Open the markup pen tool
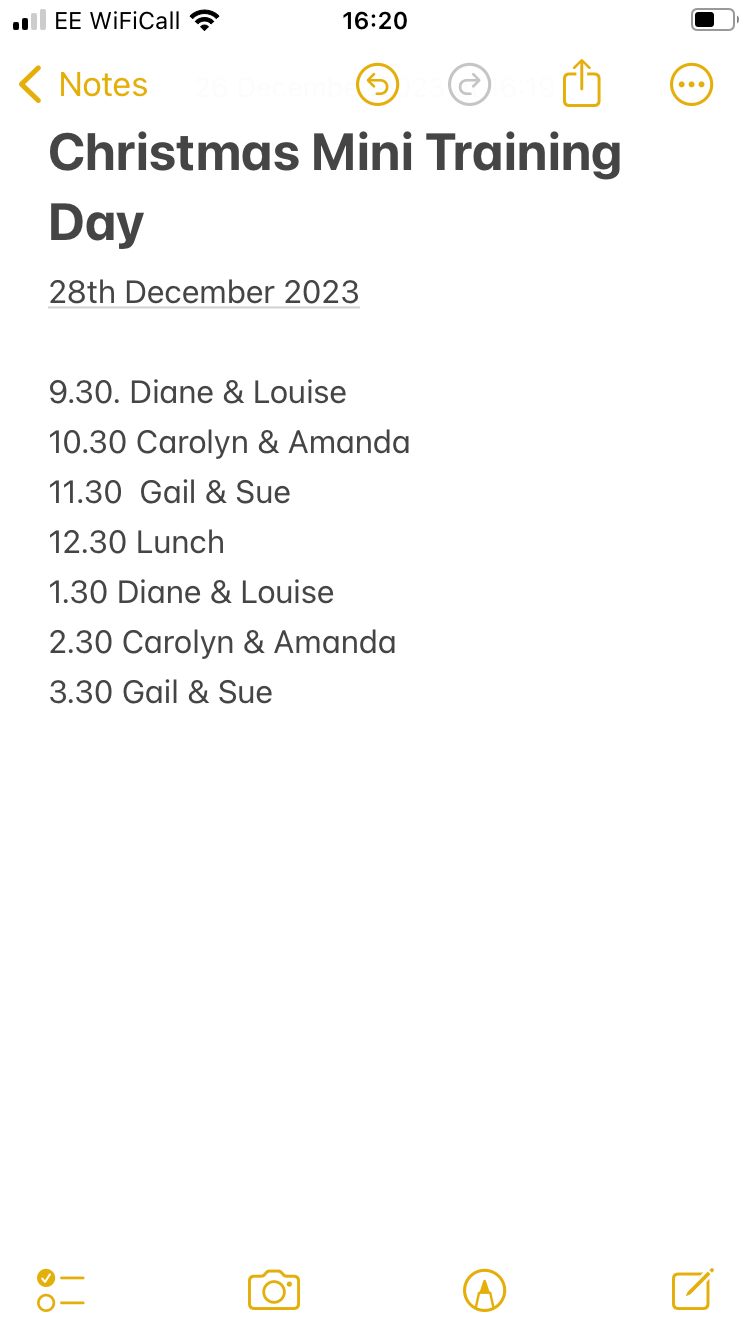Viewport: 750px width, 1334px height. pyautogui.click(x=485, y=1290)
